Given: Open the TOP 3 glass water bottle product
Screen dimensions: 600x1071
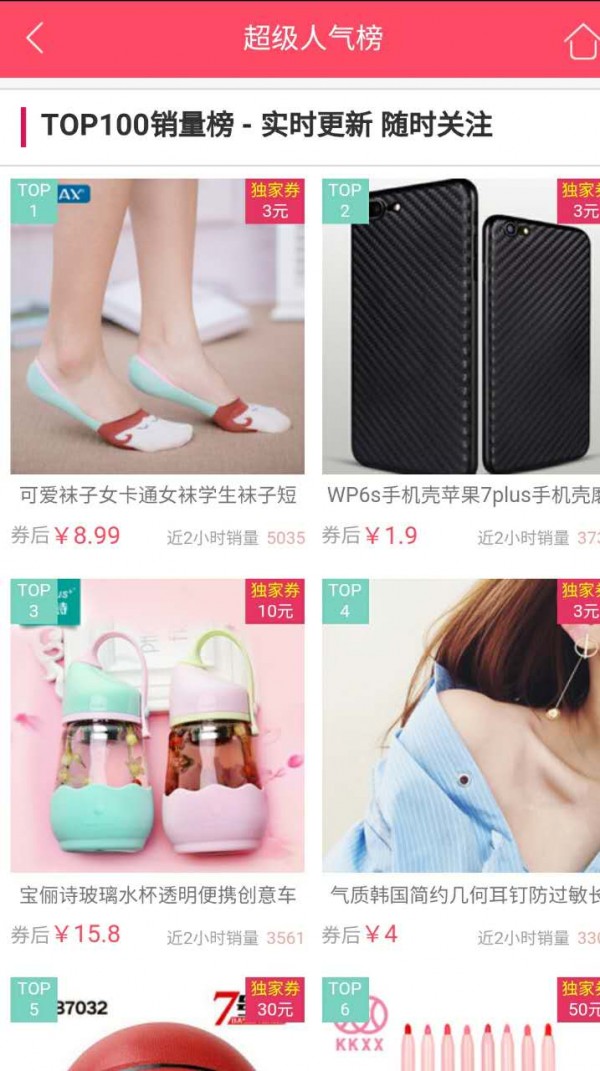Looking at the screenshot, I should click(x=157, y=726).
